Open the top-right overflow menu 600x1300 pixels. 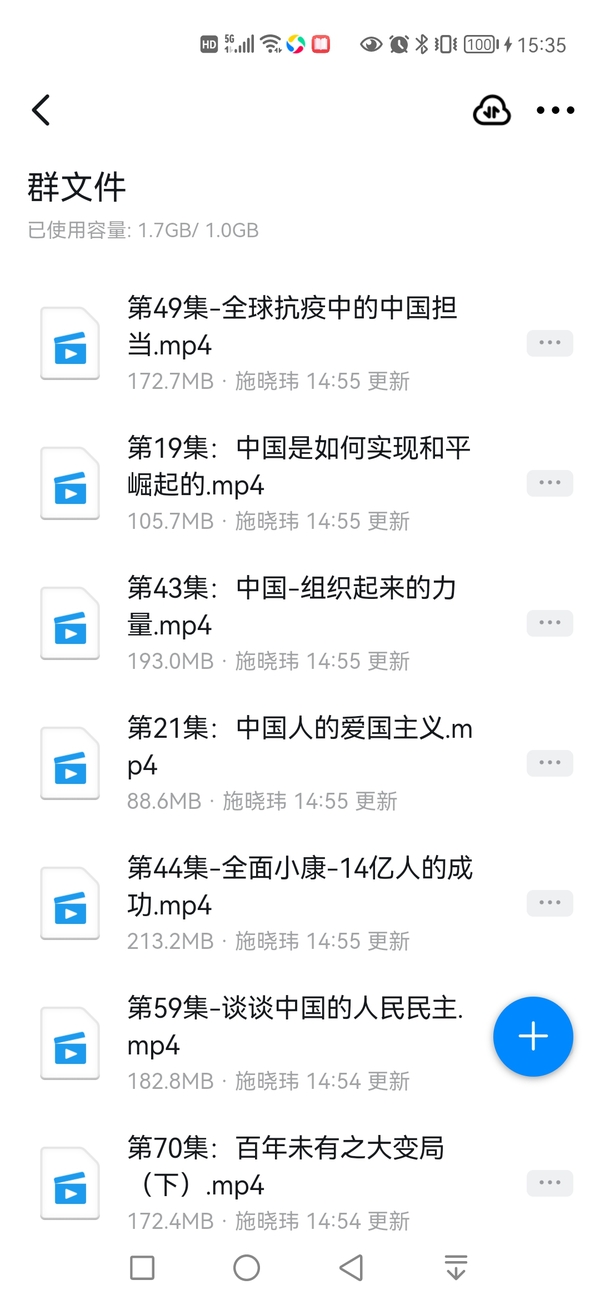[555, 110]
